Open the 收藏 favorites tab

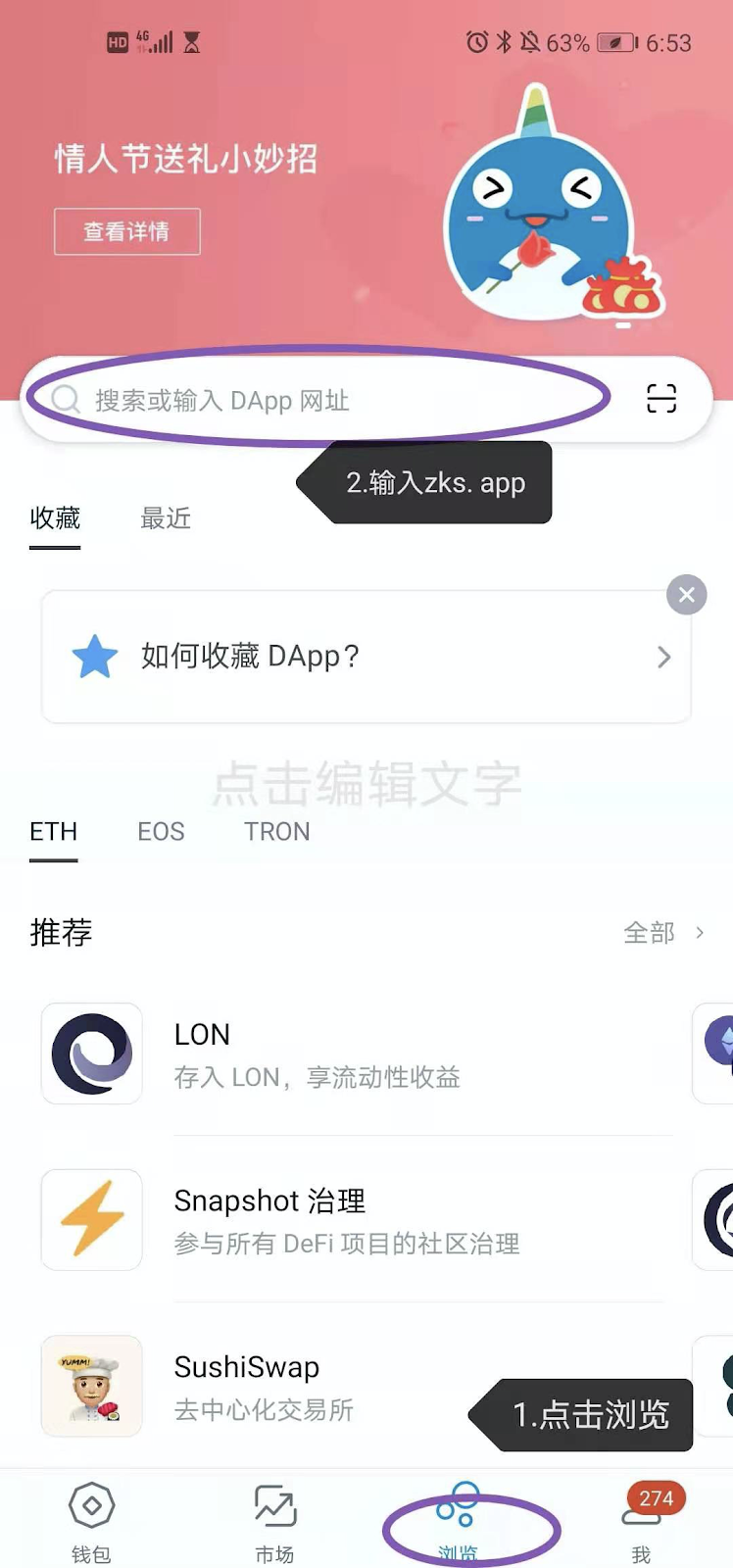pos(54,518)
